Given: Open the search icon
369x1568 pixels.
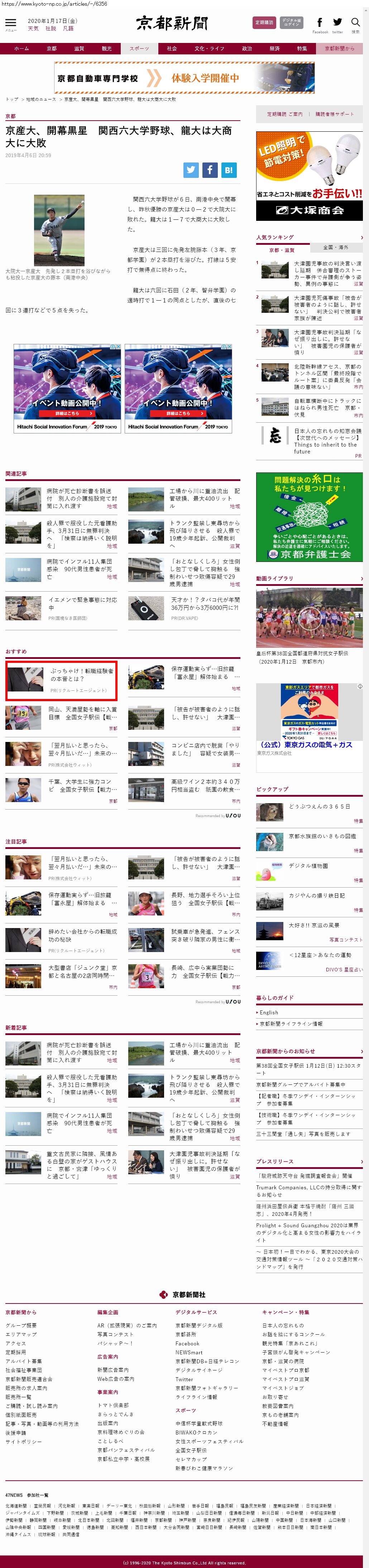Looking at the screenshot, I should point(356,23).
